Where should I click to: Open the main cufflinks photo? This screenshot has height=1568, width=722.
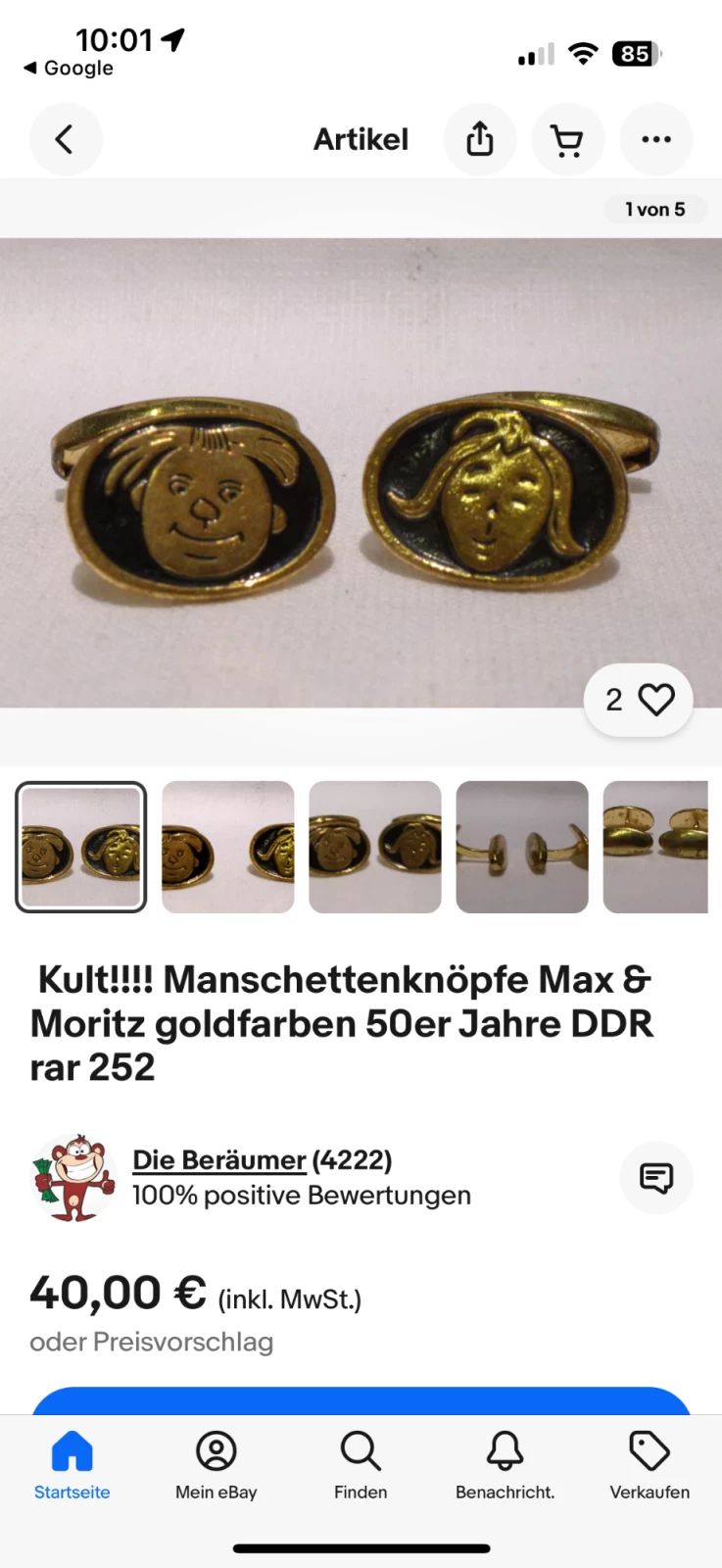(361, 472)
